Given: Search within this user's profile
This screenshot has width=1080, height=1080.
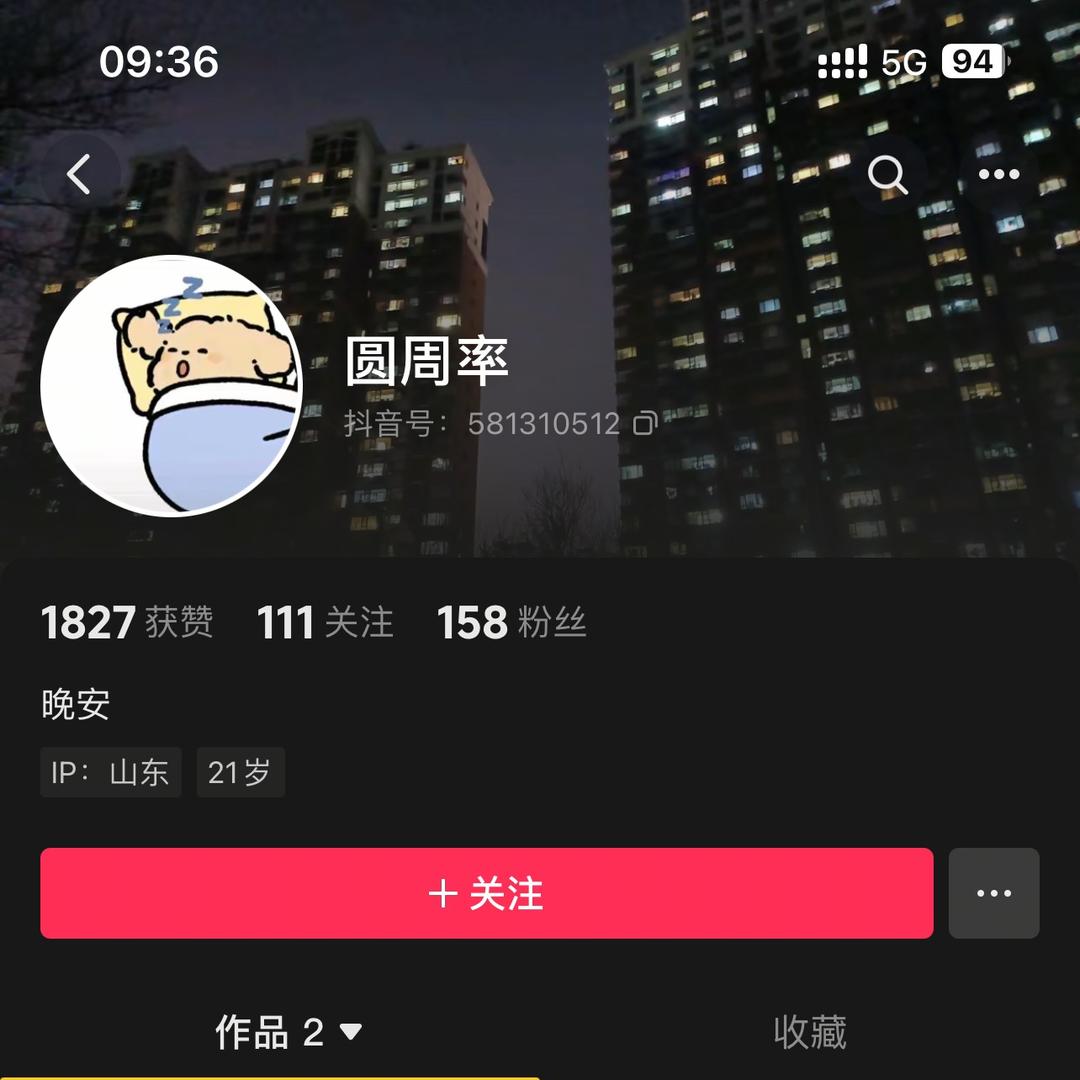Looking at the screenshot, I should [x=886, y=175].
